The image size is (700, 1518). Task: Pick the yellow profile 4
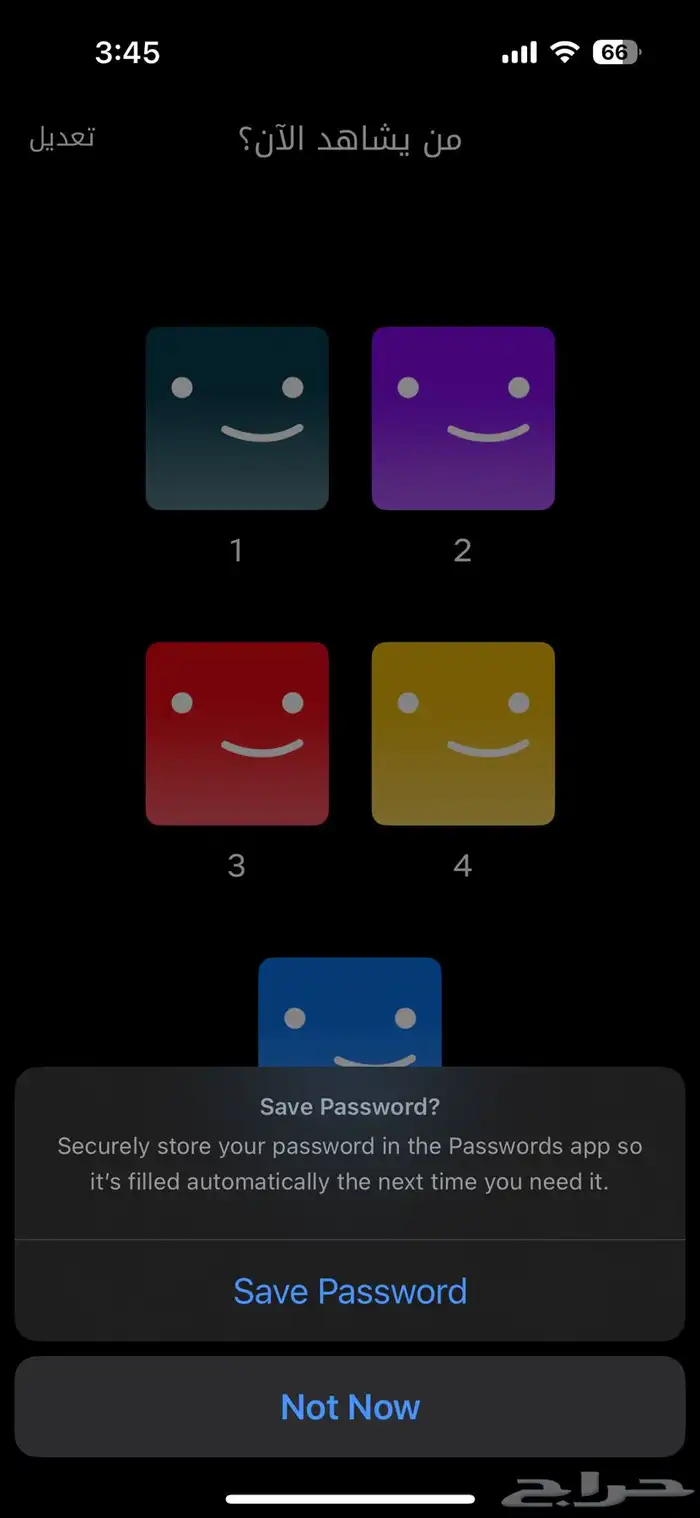point(463,733)
